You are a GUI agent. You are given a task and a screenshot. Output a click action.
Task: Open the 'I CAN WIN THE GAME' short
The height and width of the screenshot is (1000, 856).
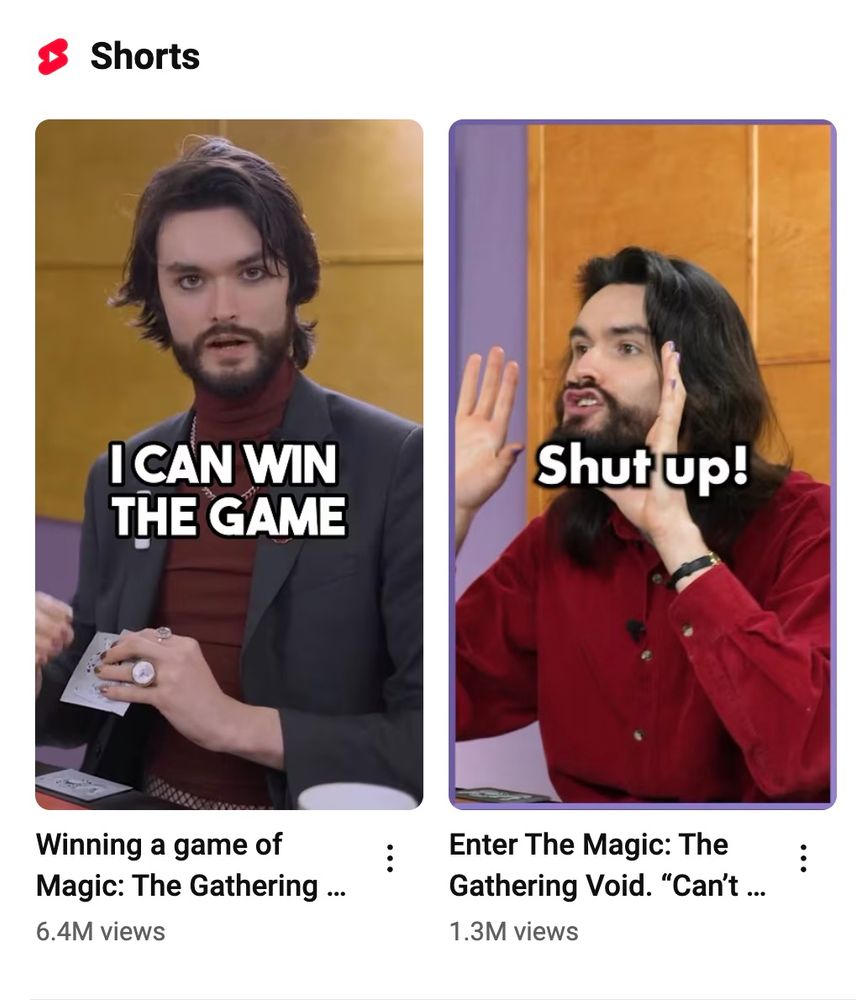(x=229, y=464)
